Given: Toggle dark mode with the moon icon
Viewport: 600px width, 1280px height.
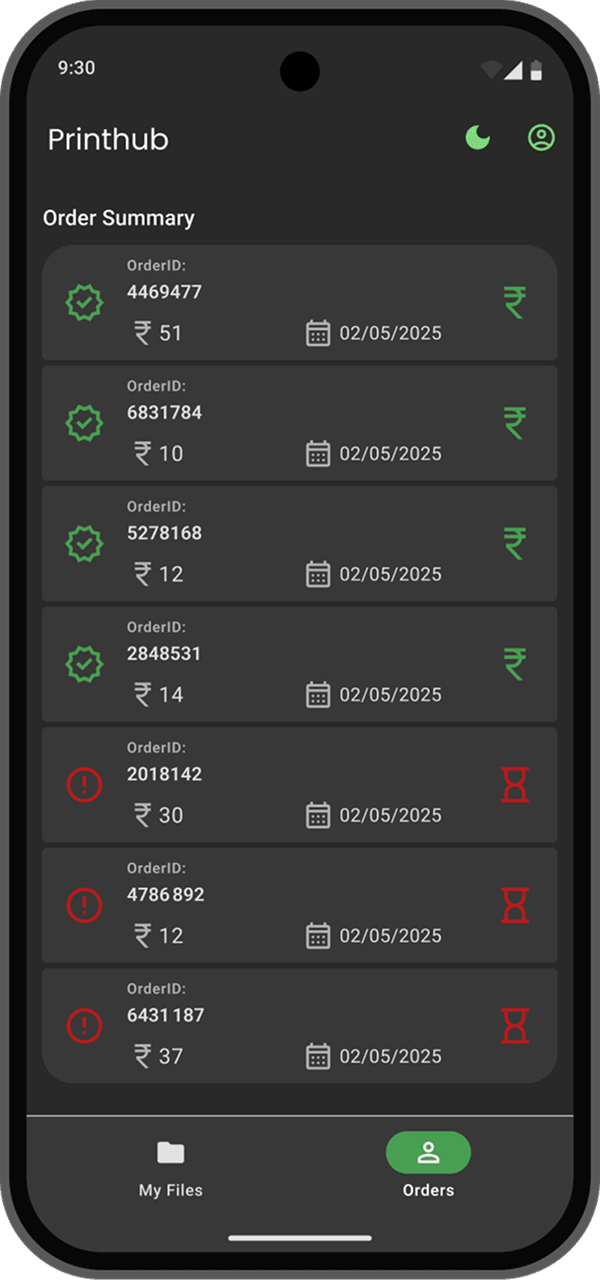Looking at the screenshot, I should click(x=478, y=138).
